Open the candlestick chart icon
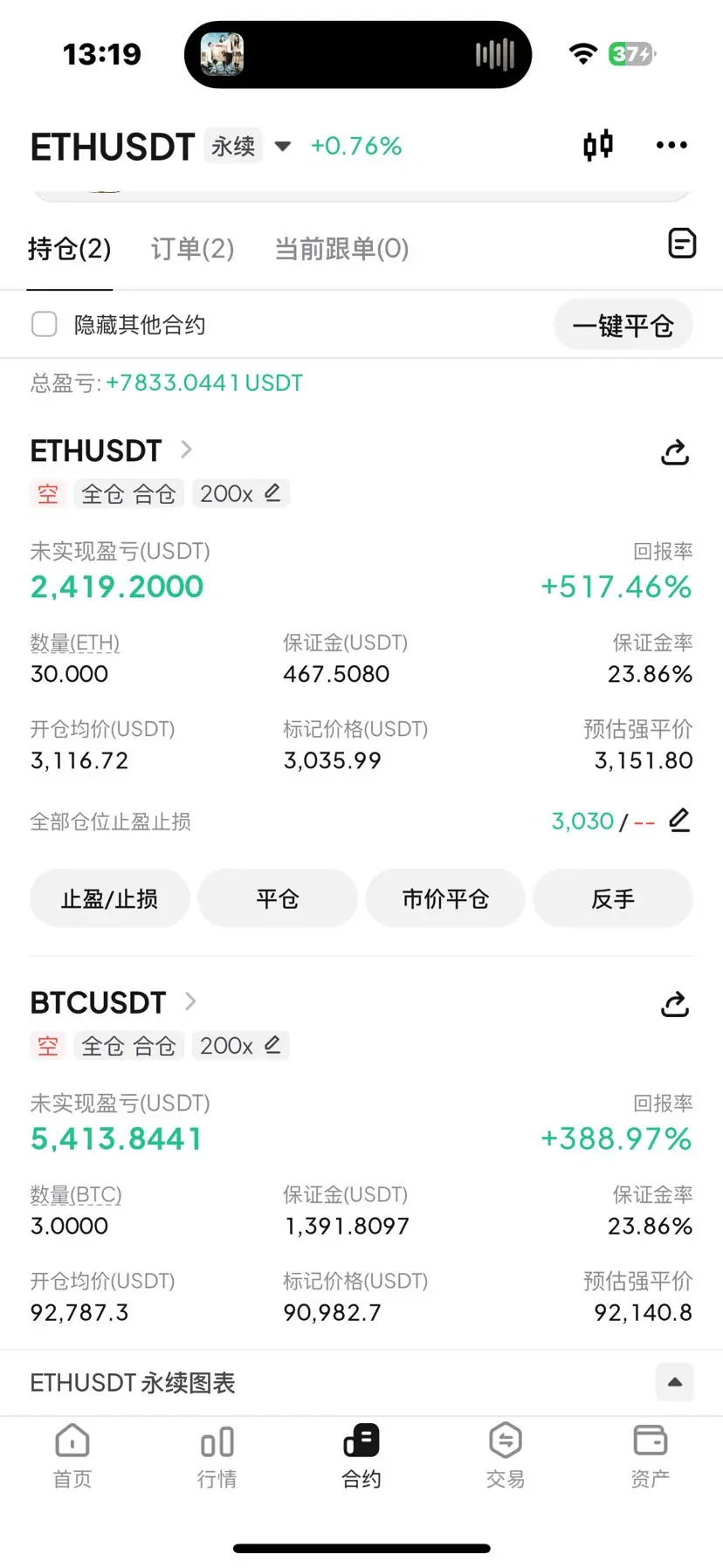The image size is (723, 1568). pos(598,145)
